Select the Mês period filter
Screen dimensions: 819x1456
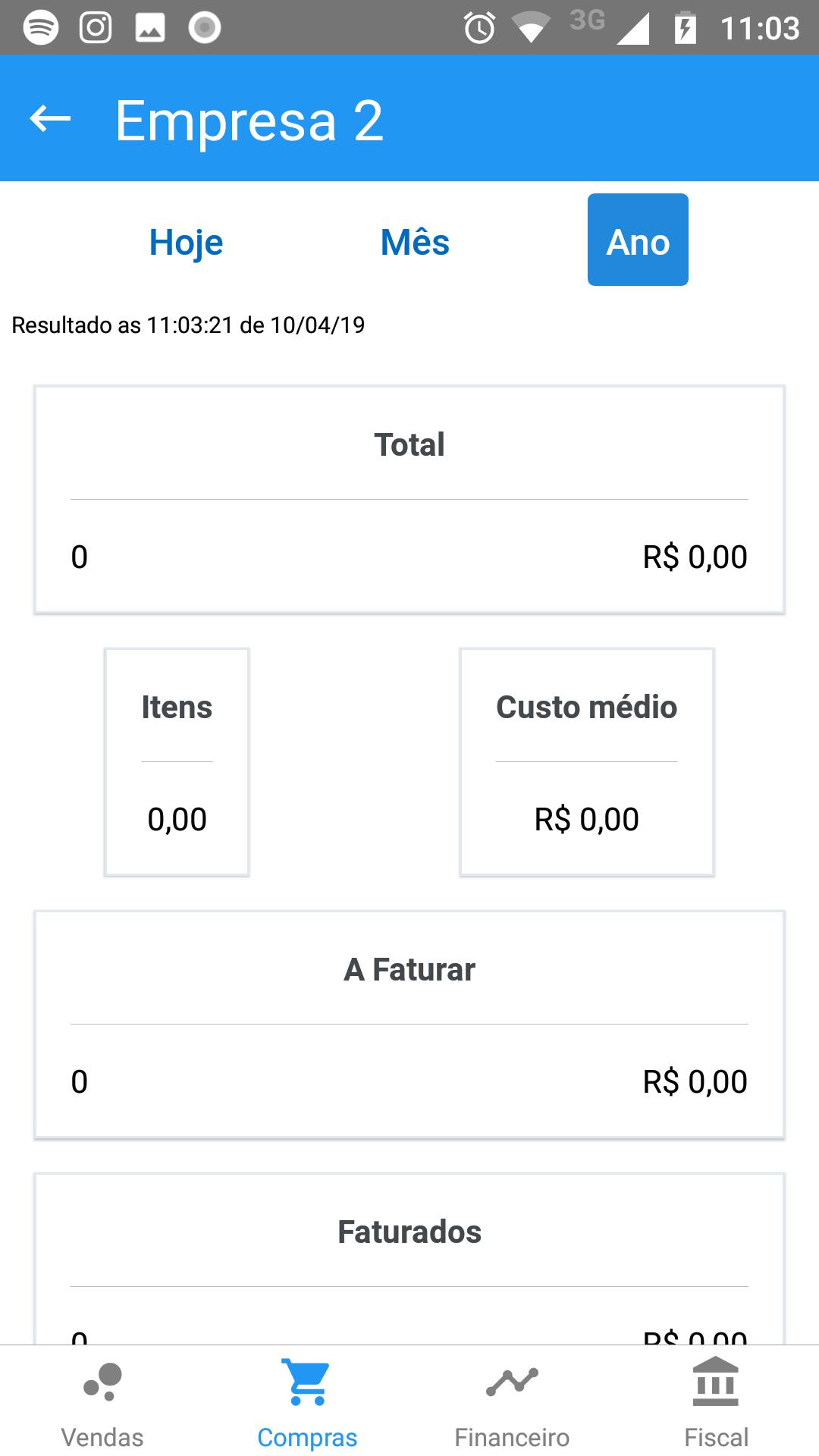pyautogui.click(x=415, y=242)
